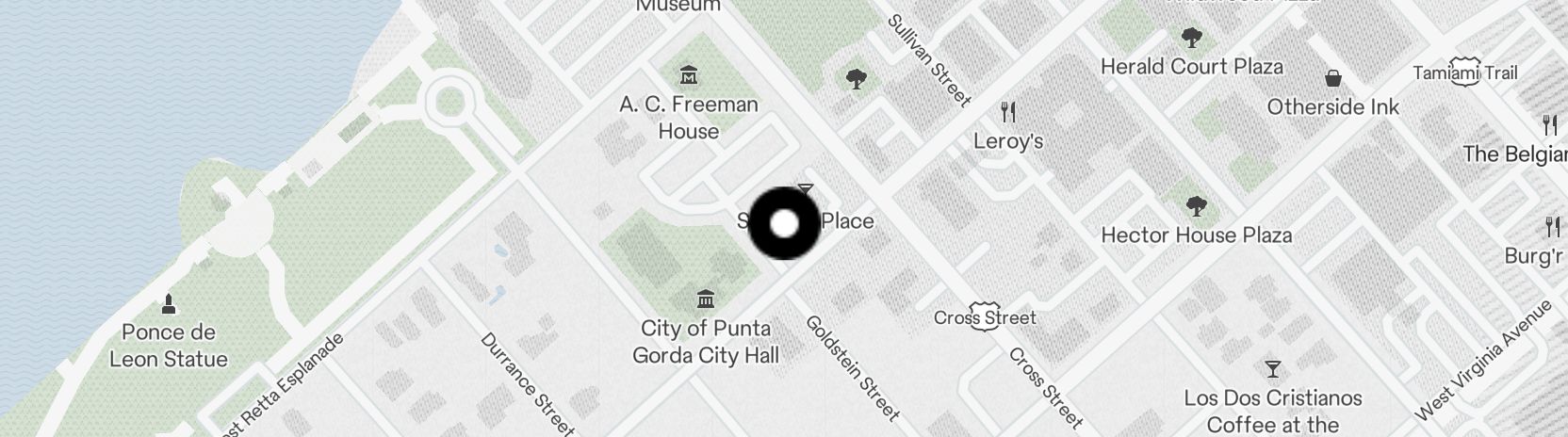1568x437 pixels.
Task: Select Leroy's restaurant on the map
Action: click(x=1008, y=113)
